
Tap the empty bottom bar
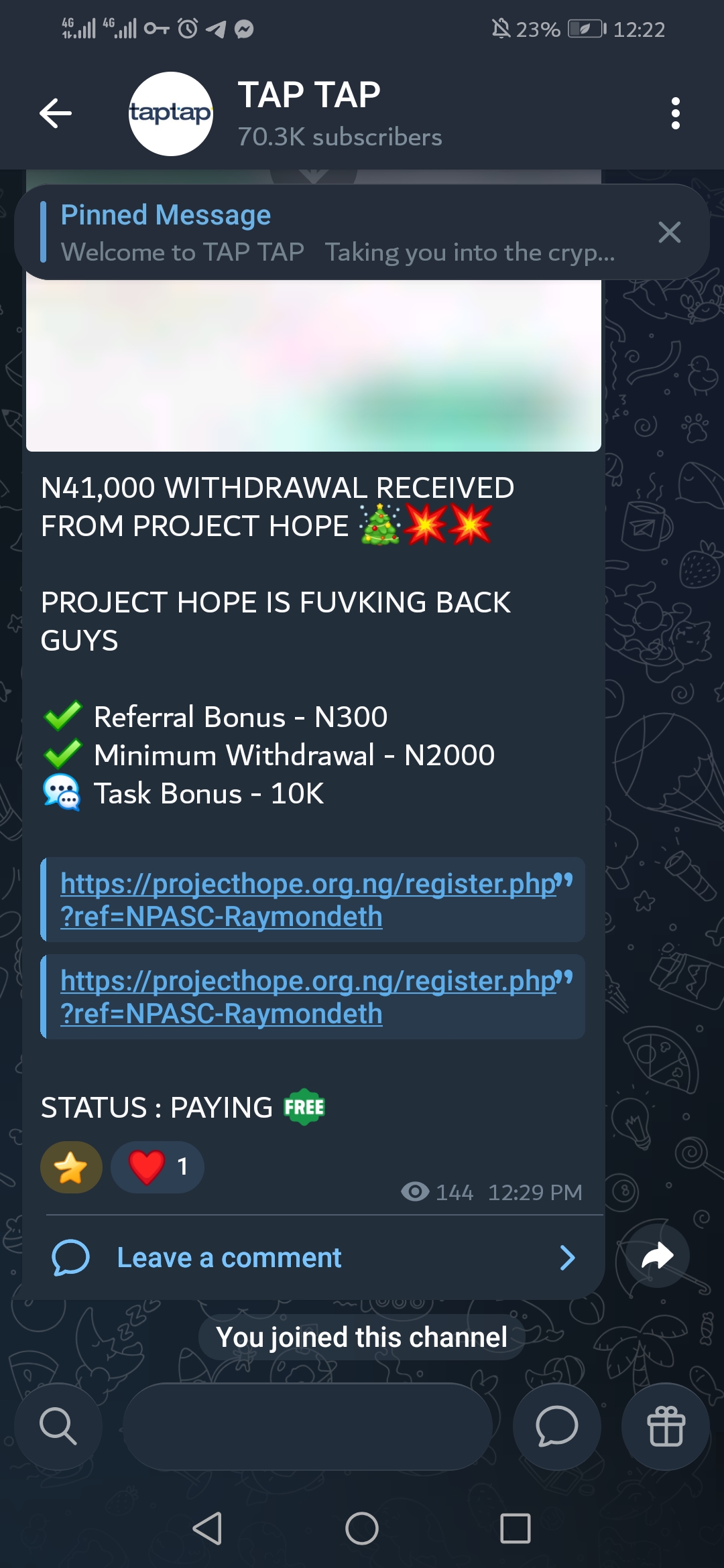308,1426
